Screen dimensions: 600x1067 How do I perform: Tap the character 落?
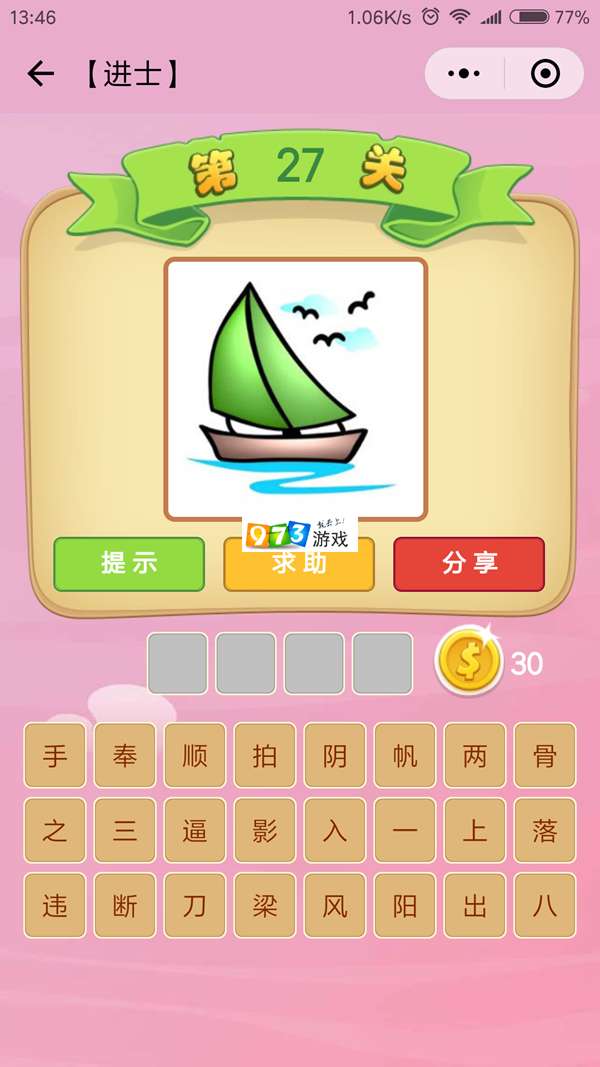[x=545, y=831]
